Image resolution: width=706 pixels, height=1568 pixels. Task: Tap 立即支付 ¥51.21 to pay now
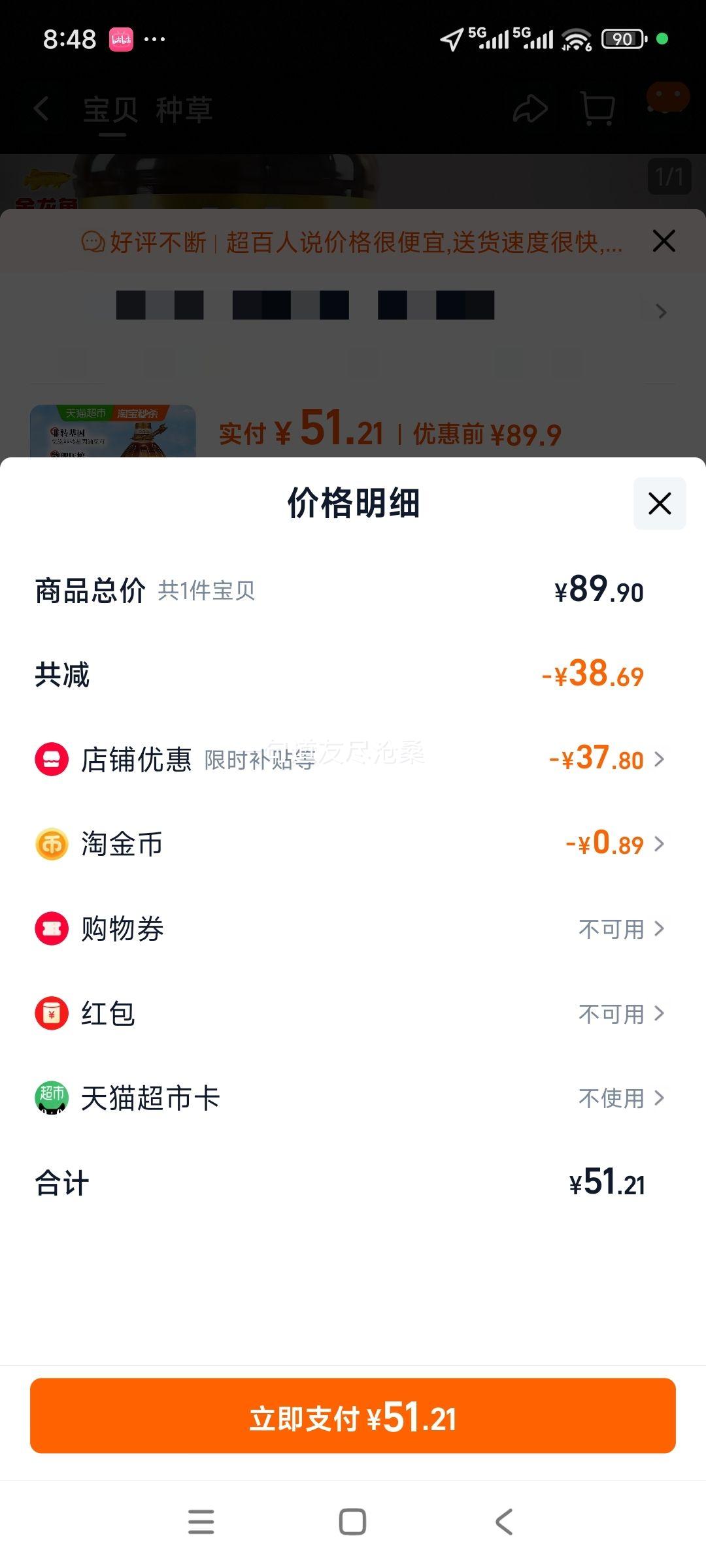pos(353,1416)
